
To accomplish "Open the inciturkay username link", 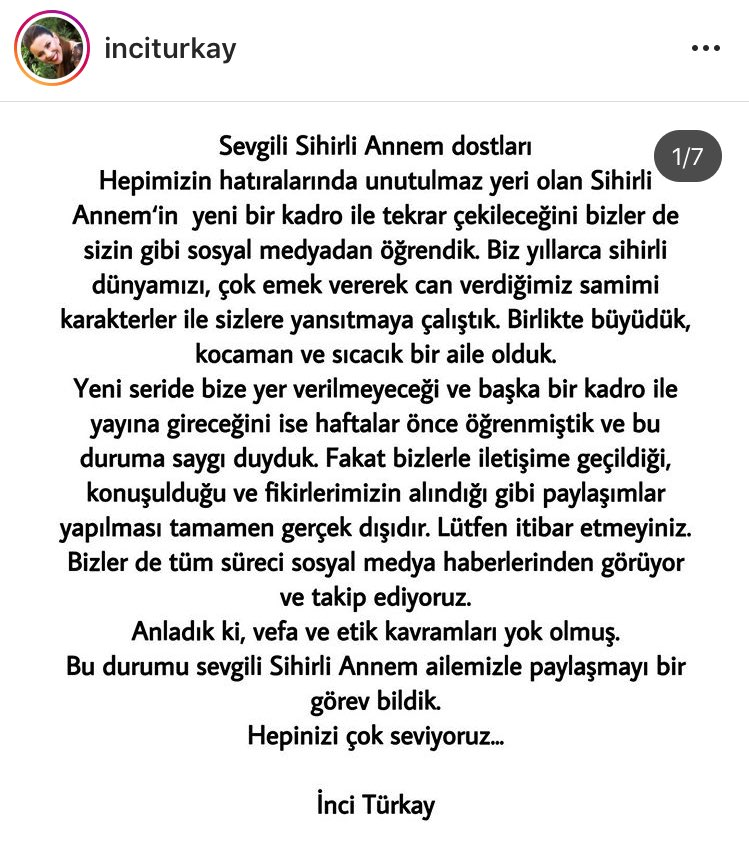I will [170, 49].
